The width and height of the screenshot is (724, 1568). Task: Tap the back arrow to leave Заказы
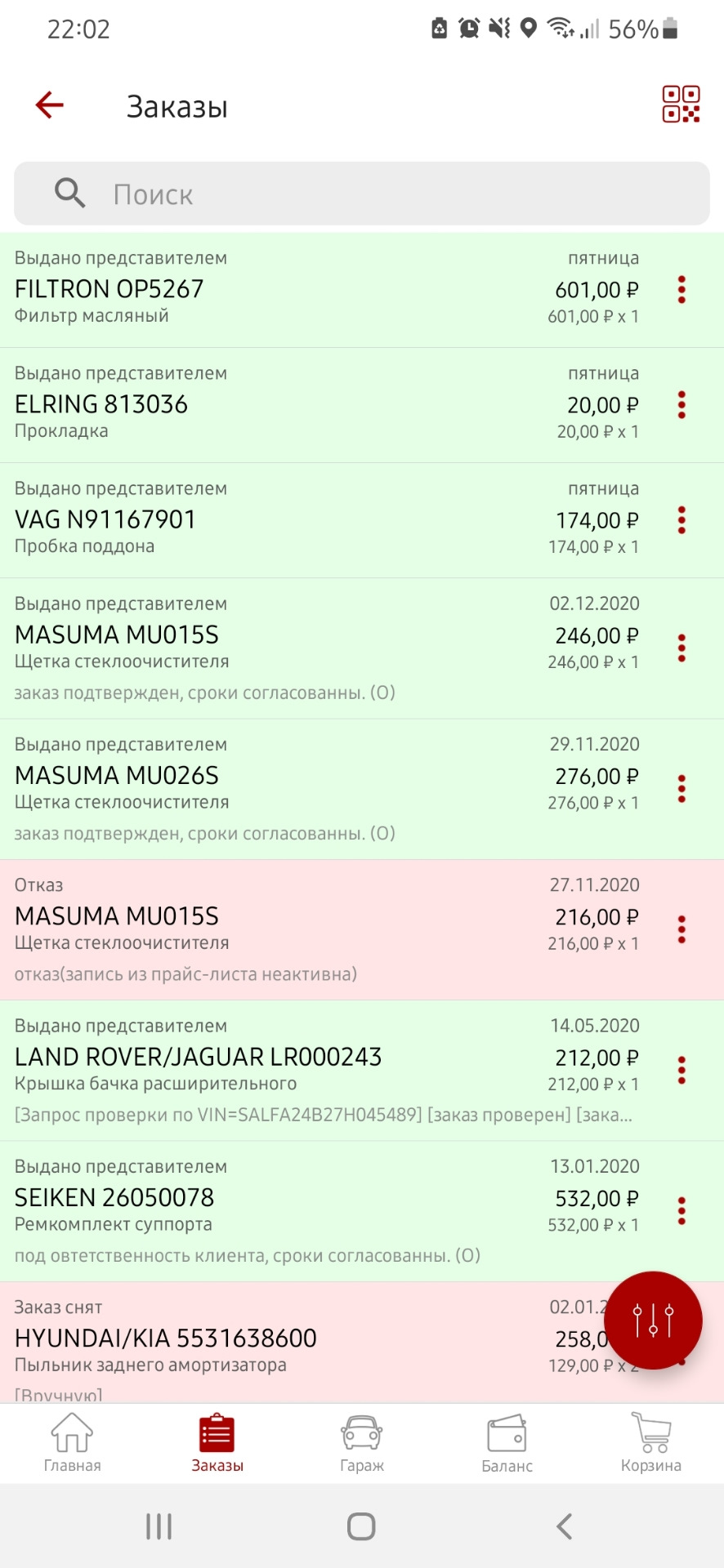click(49, 105)
